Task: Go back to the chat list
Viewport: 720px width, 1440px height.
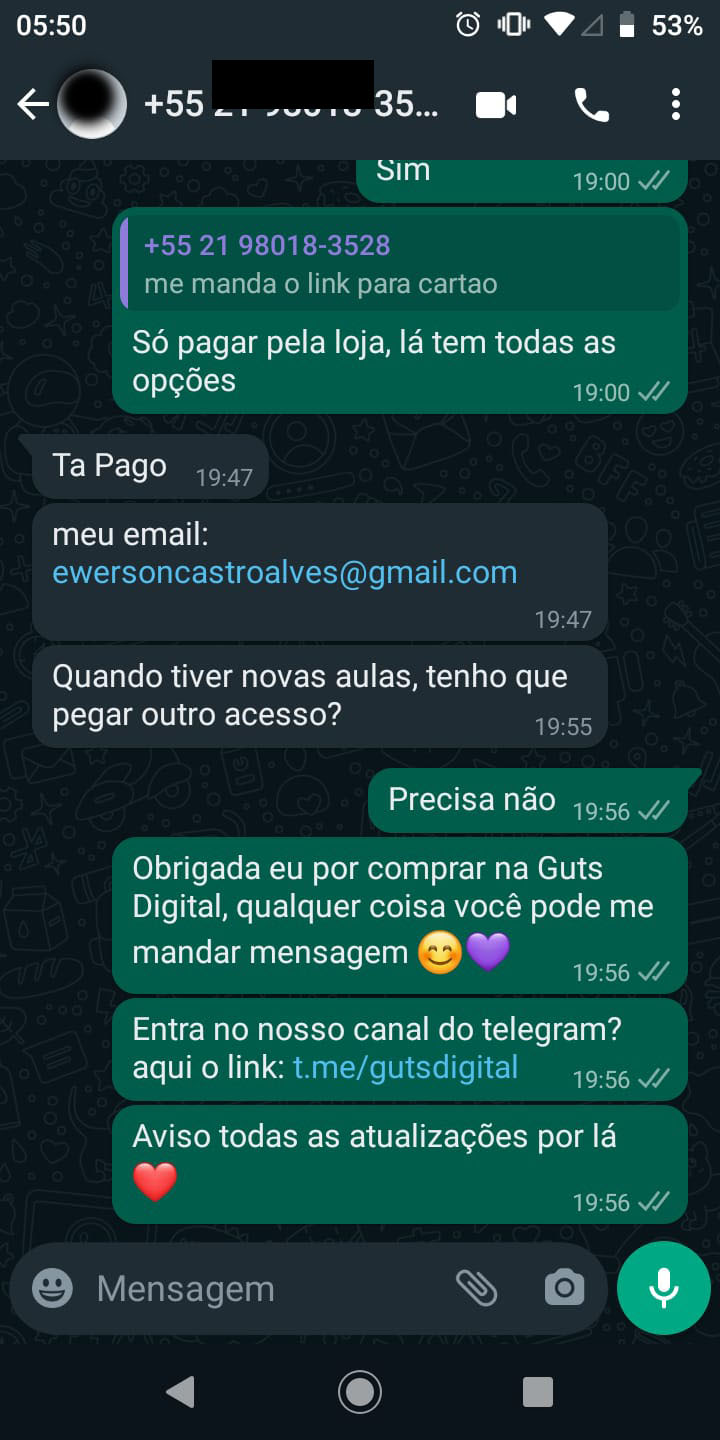Action: click(32, 104)
